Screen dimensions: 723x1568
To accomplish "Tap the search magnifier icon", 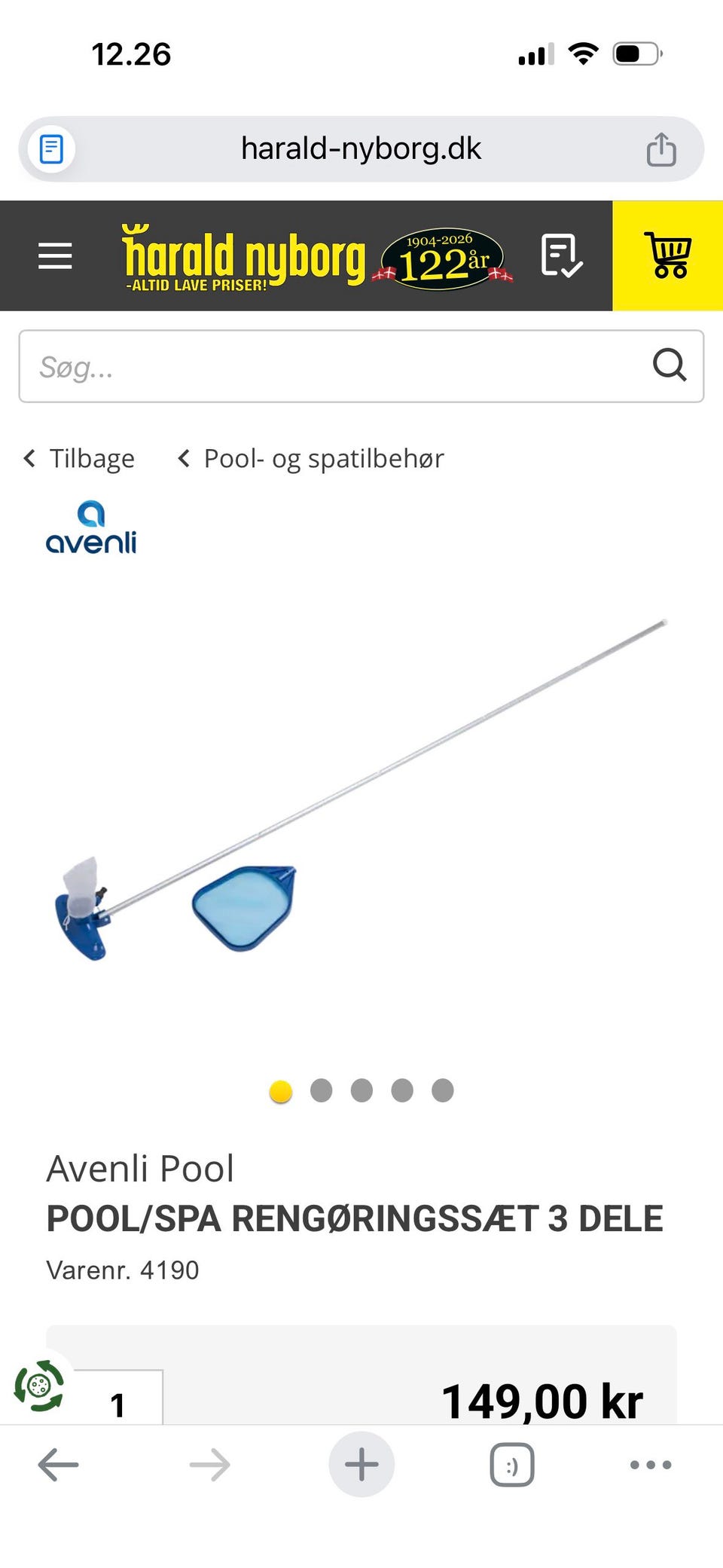I will click(x=669, y=367).
